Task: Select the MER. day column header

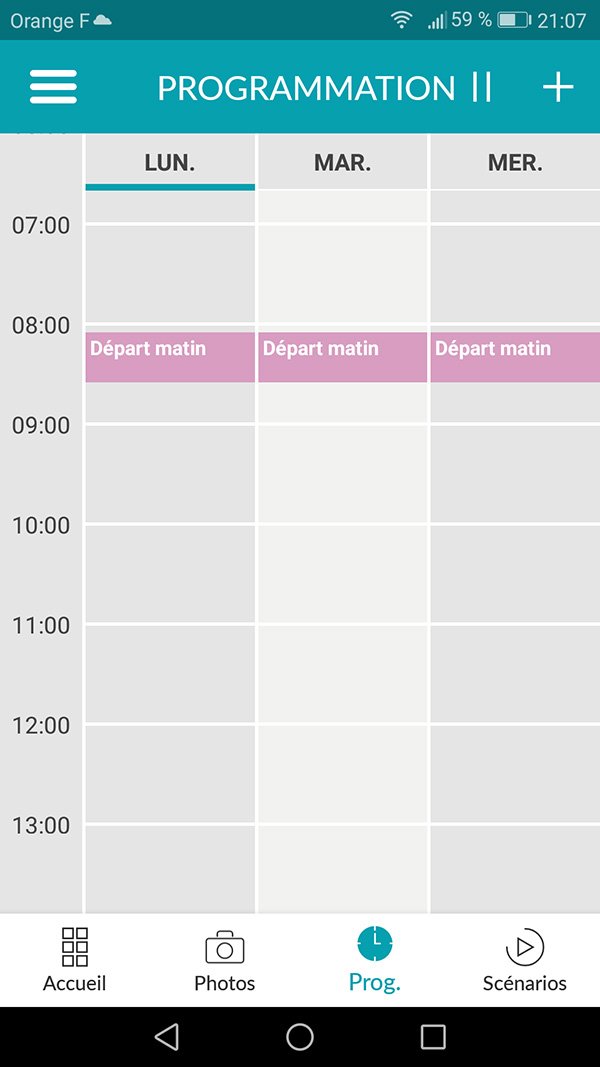Action: [x=515, y=163]
